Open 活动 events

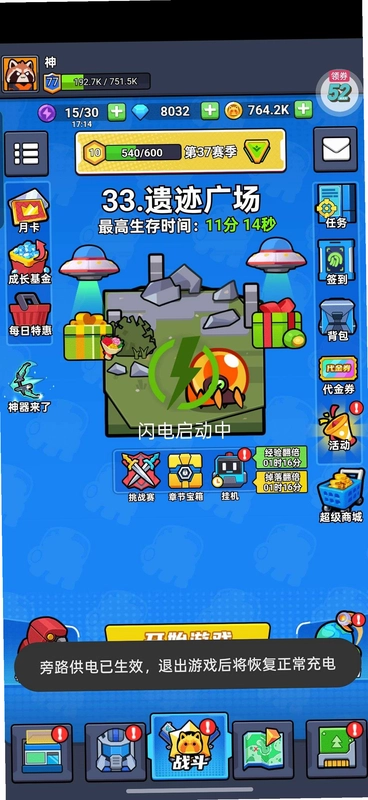[x=338, y=428]
